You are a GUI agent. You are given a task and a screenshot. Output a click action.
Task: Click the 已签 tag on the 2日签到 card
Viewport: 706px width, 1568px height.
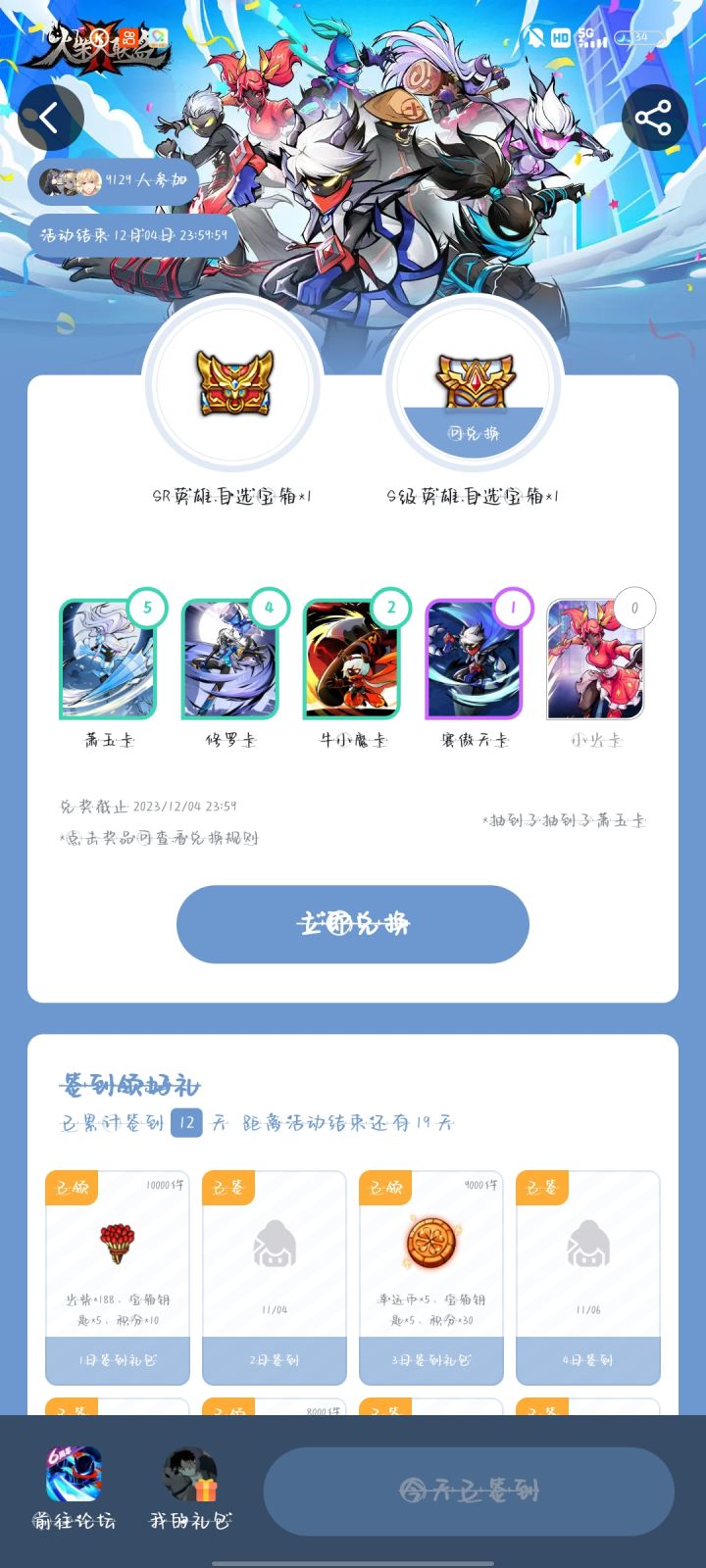227,1186
